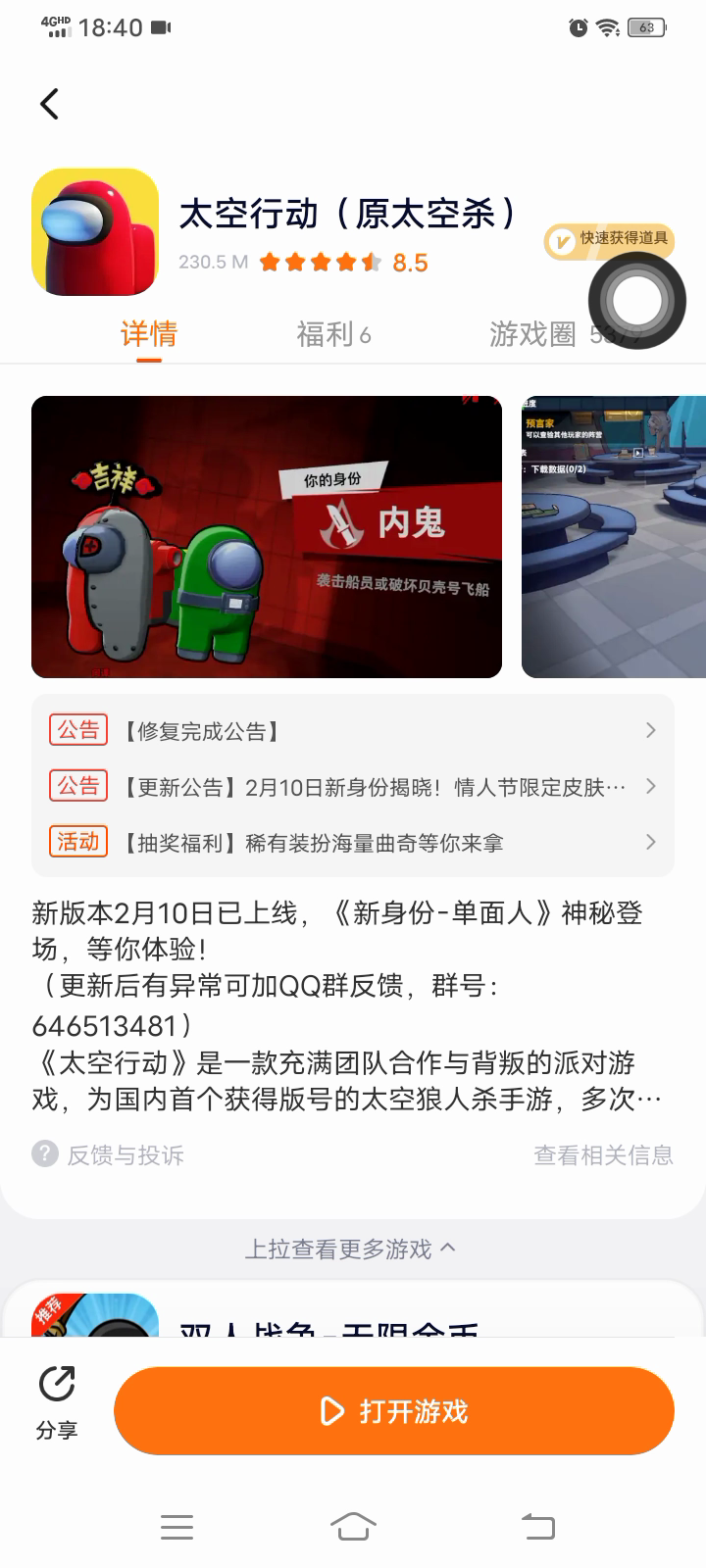This screenshot has width=706, height=1568.
Task: Switch to the 游戏圈 tab
Action: (x=565, y=334)
